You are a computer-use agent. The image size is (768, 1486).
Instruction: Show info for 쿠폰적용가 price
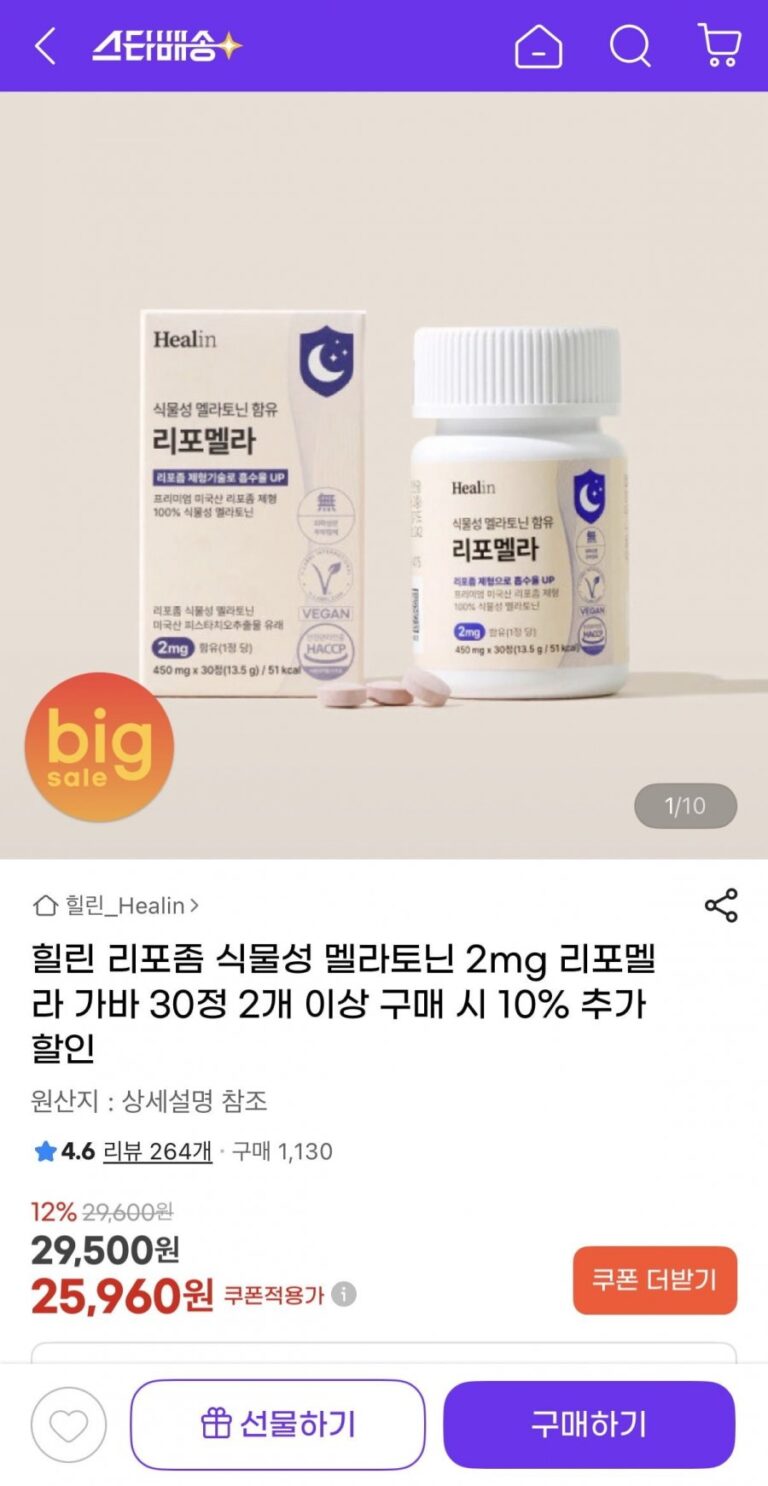tap(343, 1294)
